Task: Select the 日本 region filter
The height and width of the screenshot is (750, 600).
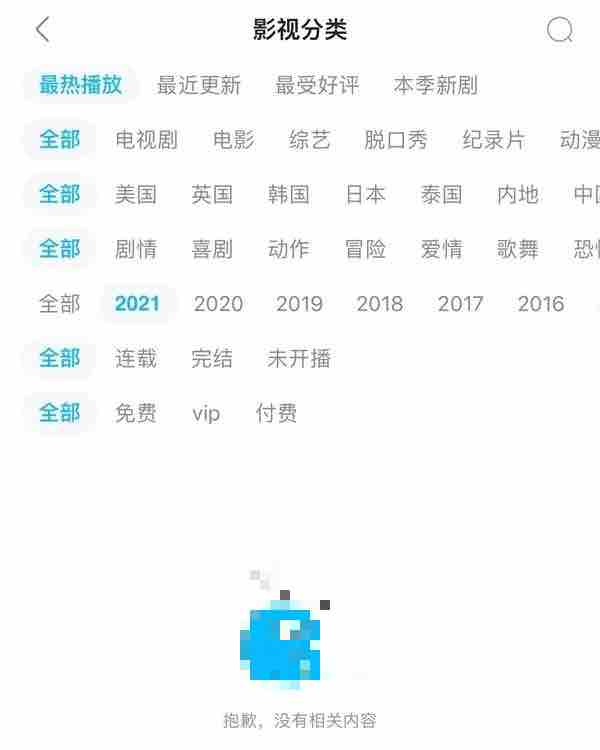Action: [x=365, y=195]
